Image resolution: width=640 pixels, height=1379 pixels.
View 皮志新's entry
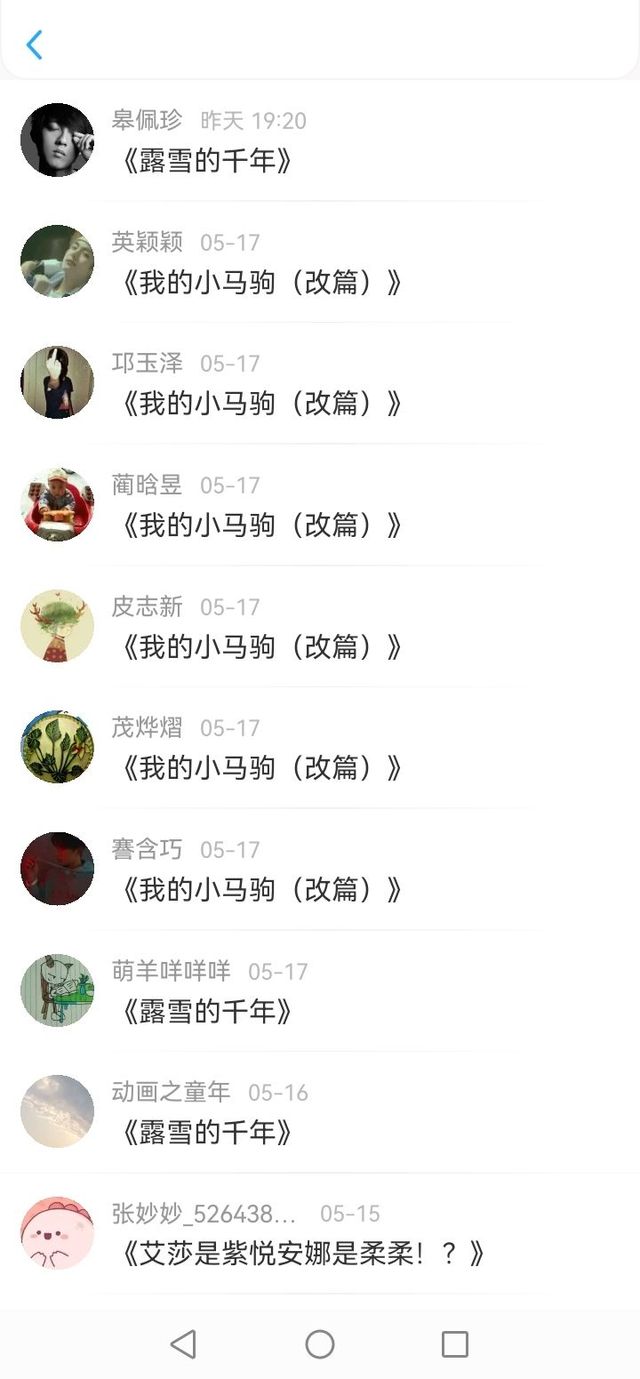[260, 647]
